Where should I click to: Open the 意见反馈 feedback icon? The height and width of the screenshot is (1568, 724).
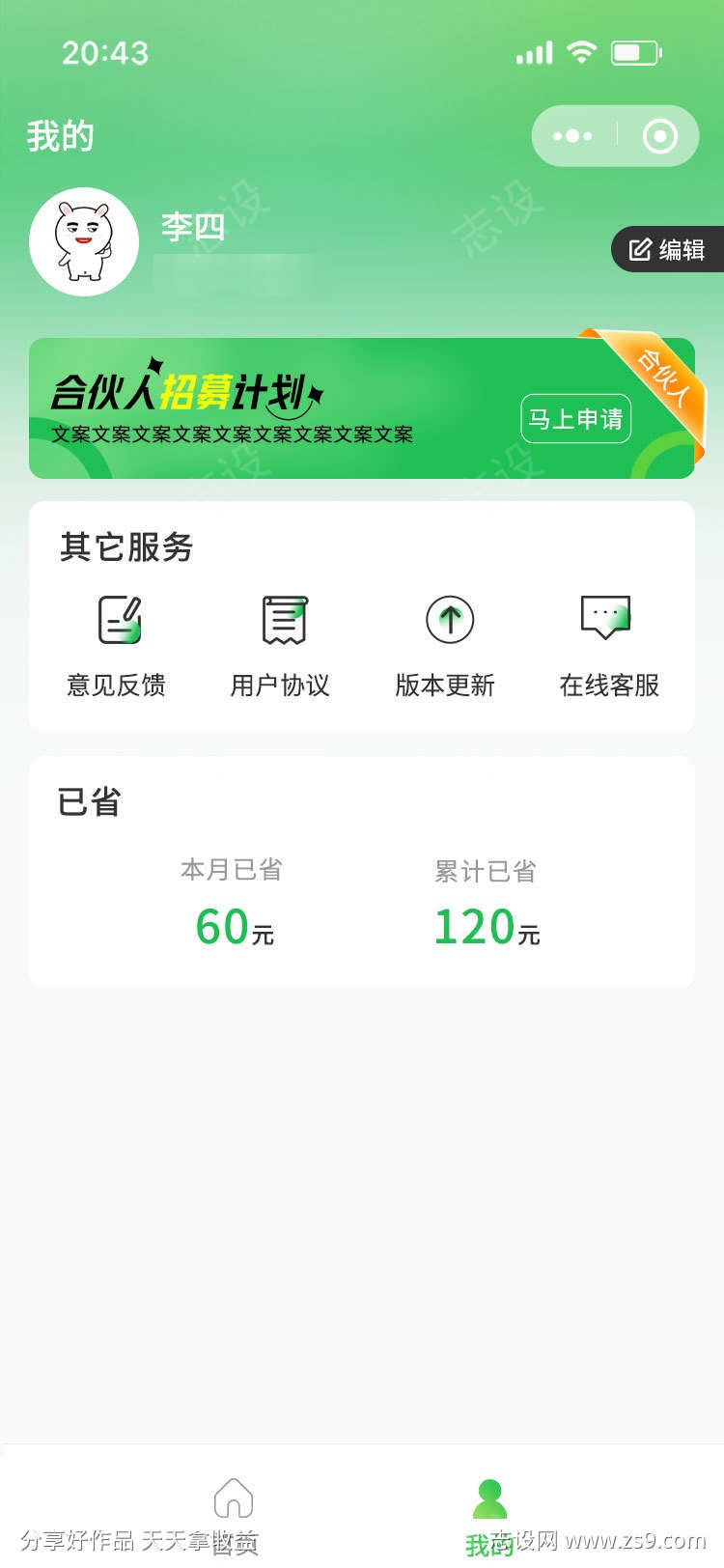pos(116,621)
